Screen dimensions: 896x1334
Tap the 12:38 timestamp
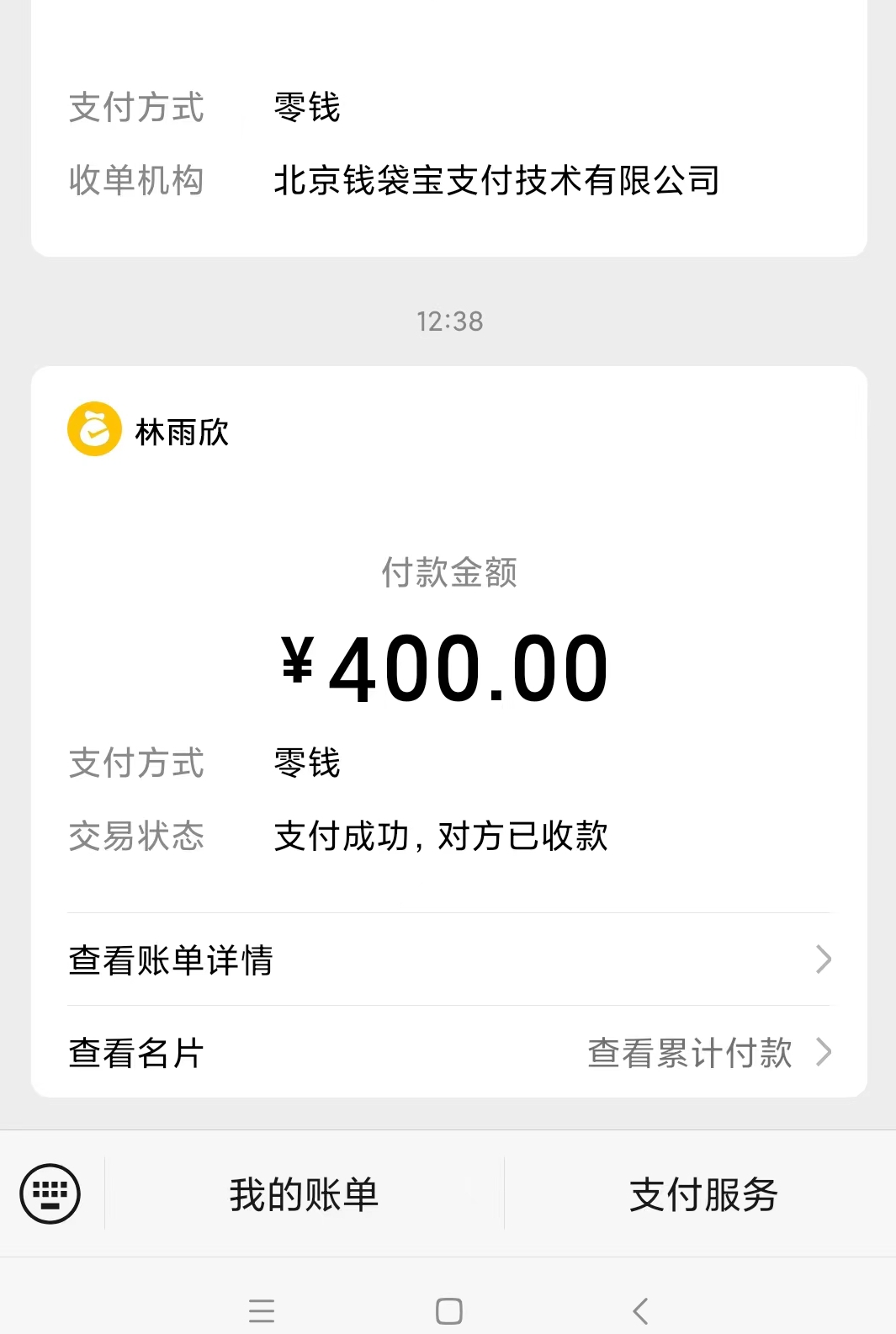(x=448, y=320)
